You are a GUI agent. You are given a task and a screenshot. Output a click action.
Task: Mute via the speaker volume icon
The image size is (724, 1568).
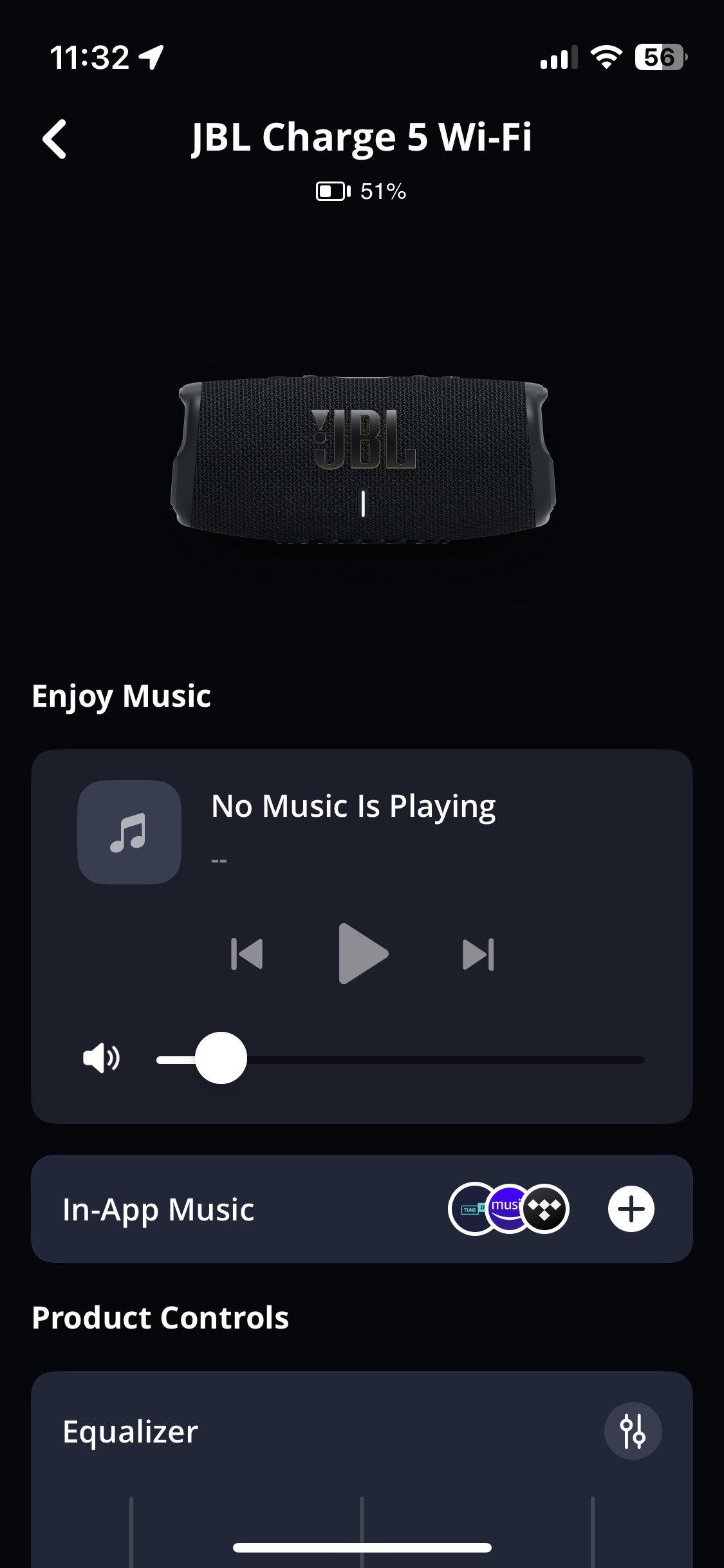101,1058
